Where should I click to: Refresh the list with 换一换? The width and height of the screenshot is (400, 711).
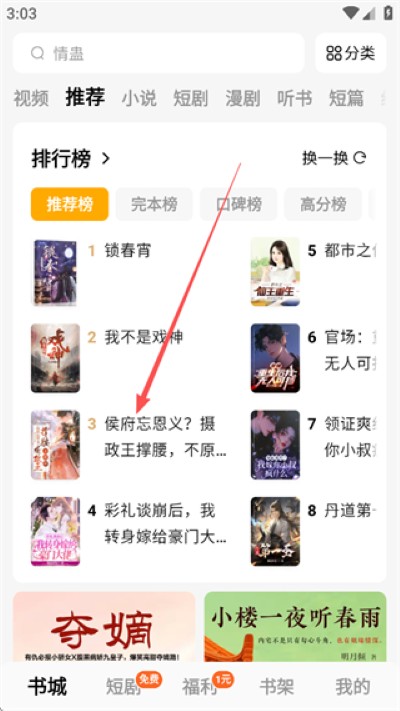[x=334, y=158]
